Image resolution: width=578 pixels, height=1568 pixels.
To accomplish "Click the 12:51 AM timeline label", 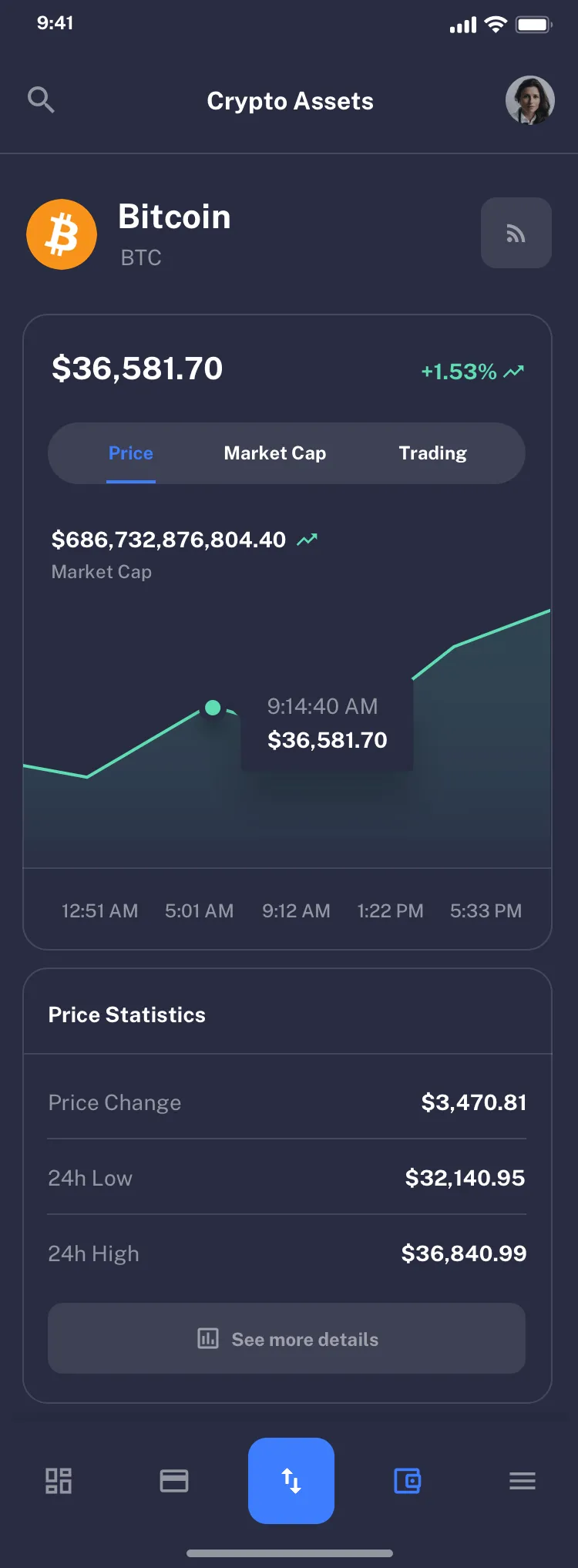I will (x=99, y=910).
